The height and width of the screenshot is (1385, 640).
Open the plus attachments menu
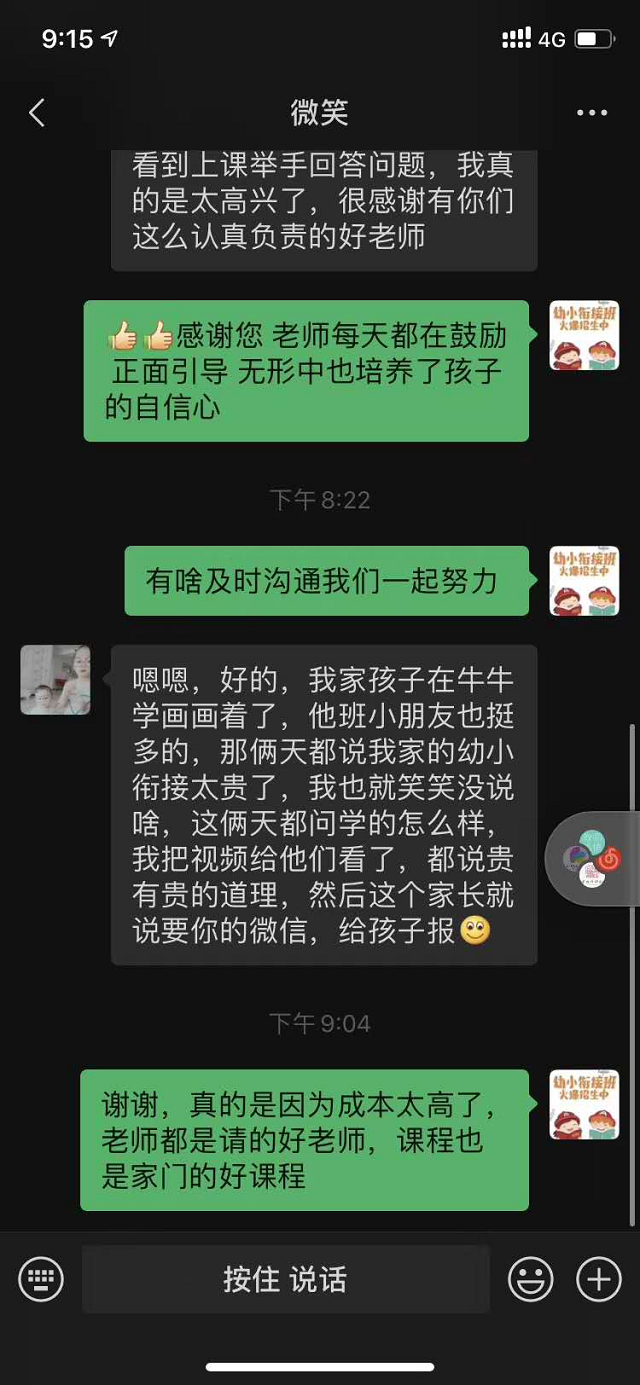pos(599,1278)
